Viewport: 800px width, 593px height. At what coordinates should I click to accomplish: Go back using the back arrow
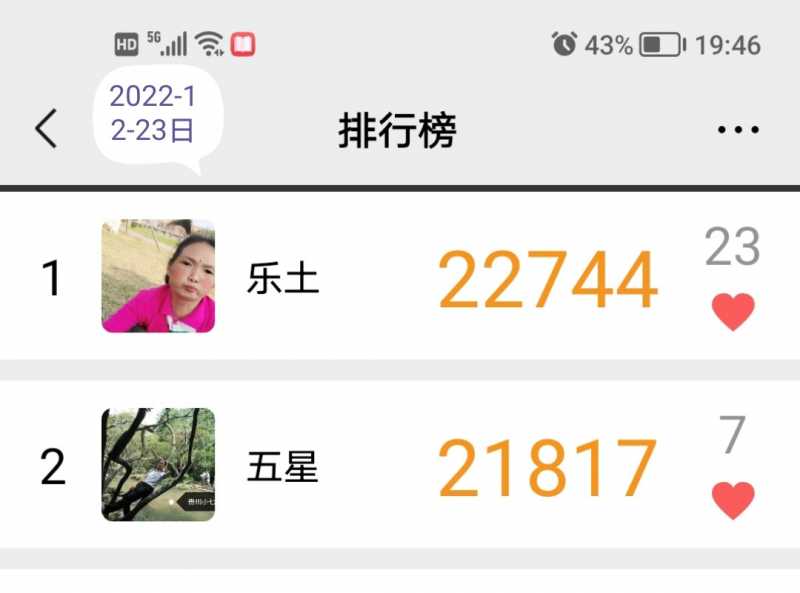[x=46, y=129]
